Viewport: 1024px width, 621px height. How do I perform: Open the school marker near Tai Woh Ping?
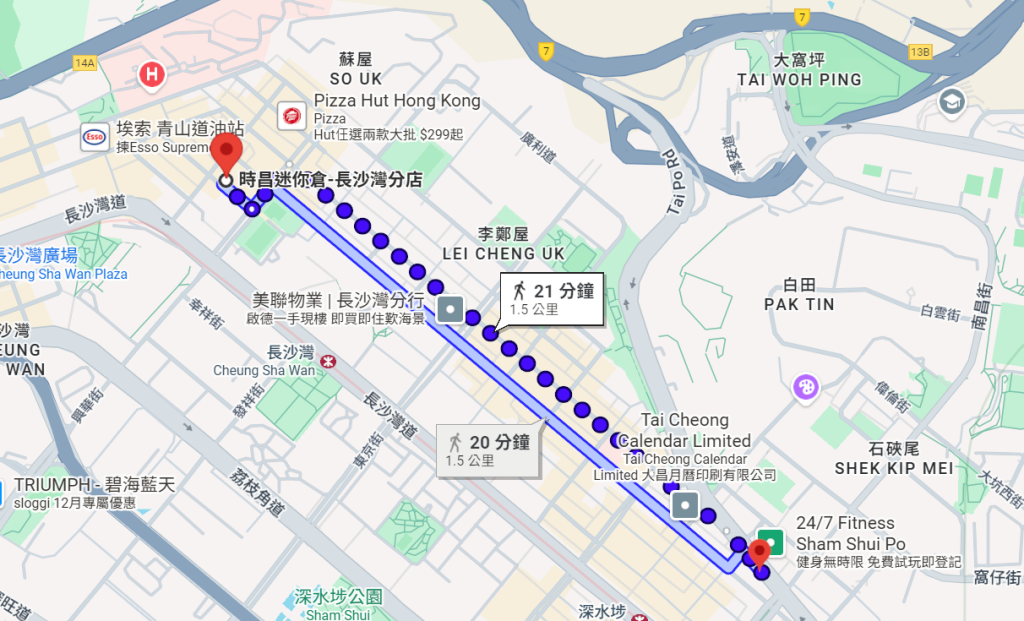tap(951, 99)
